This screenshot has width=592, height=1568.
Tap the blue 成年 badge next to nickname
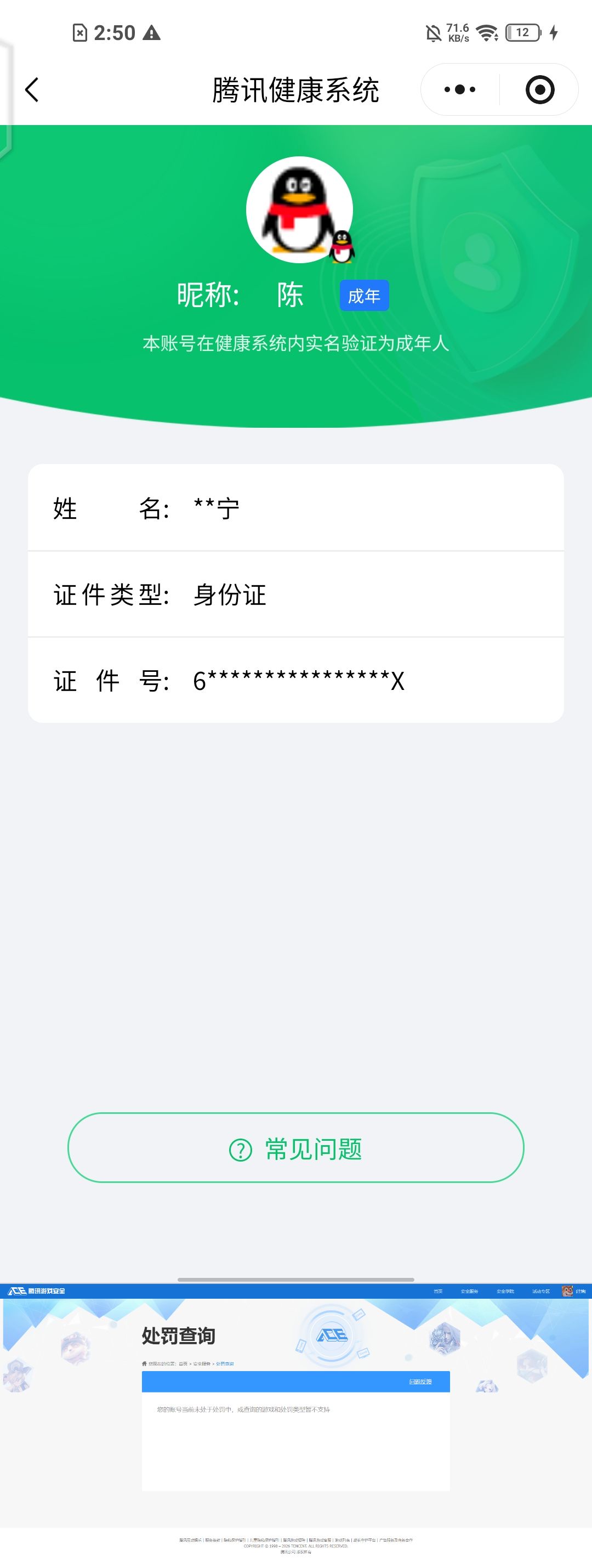(365, 295)
